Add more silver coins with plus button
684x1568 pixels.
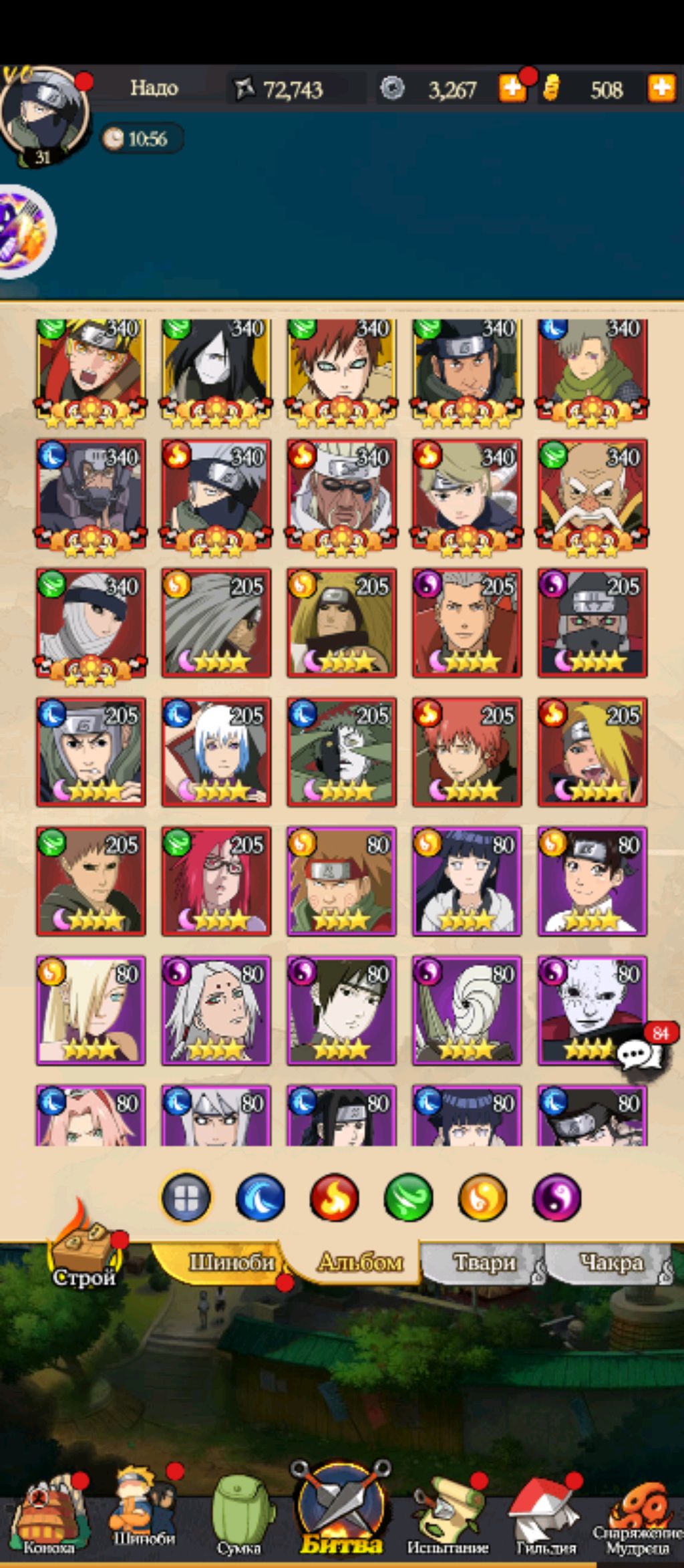[512, 88]
